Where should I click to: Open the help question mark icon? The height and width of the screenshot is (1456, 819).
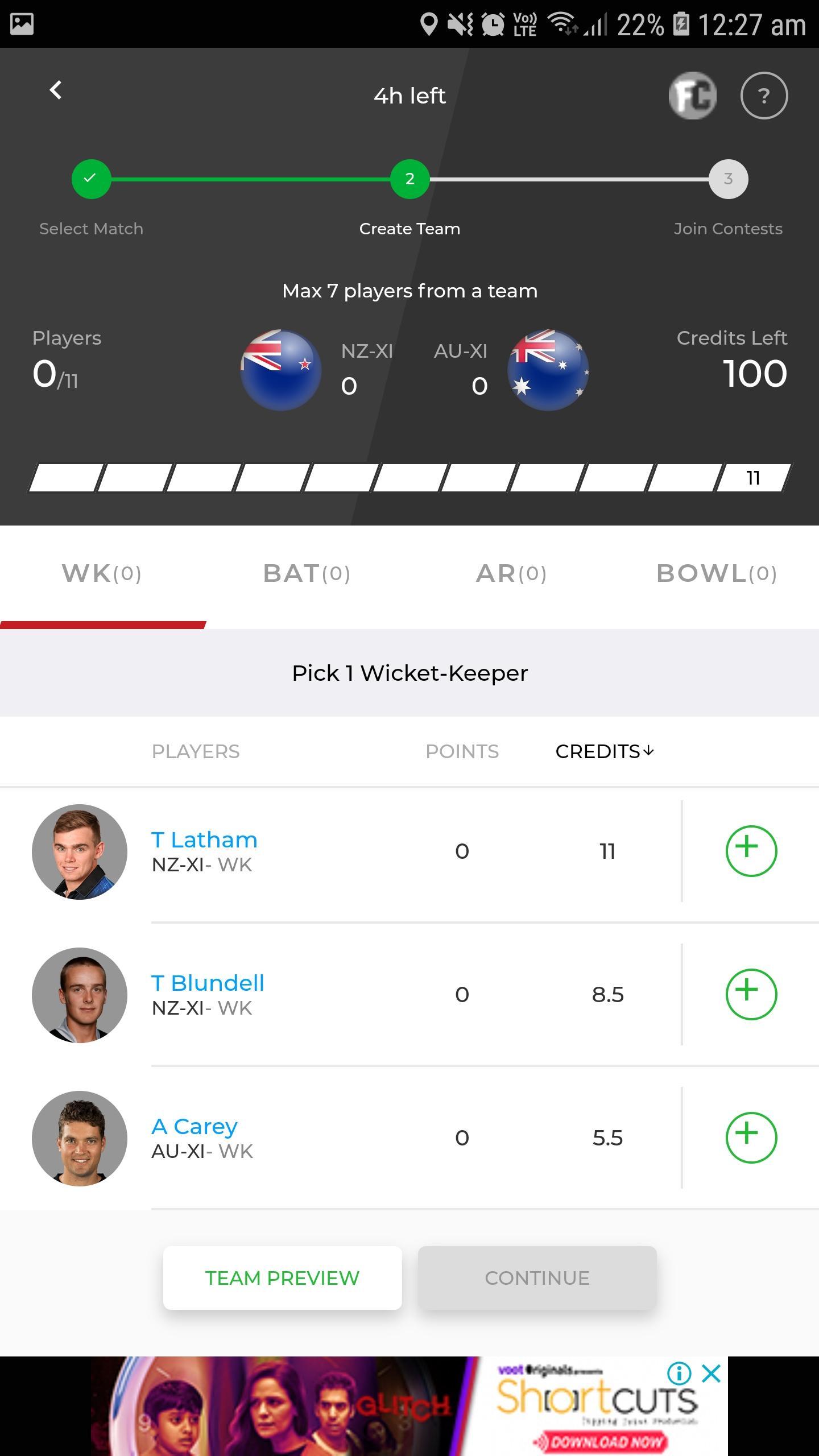(764, 96)
